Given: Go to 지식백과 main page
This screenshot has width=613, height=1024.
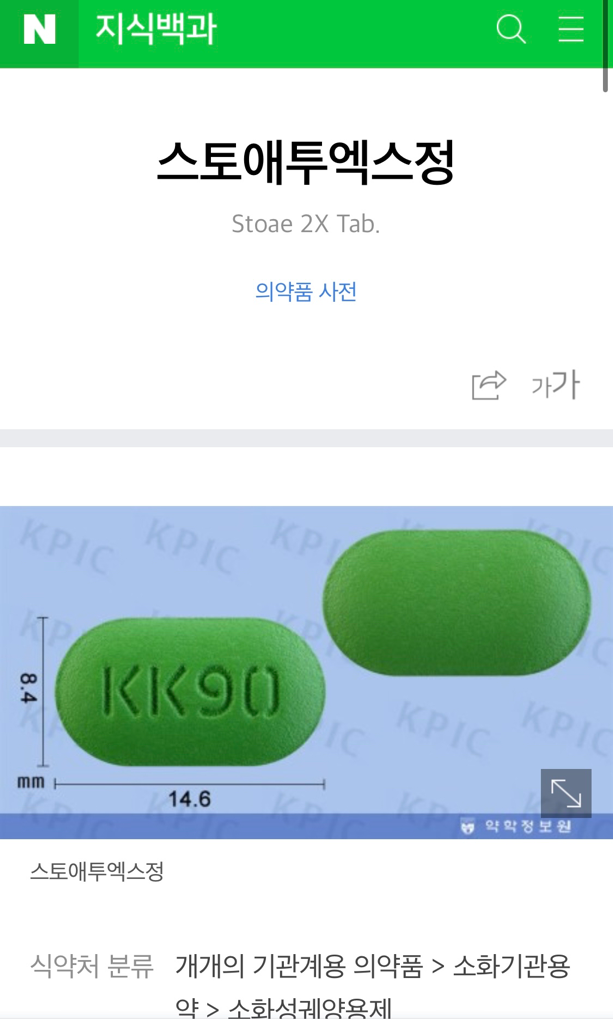Looking at the screenshot, I should coord(155,30).
